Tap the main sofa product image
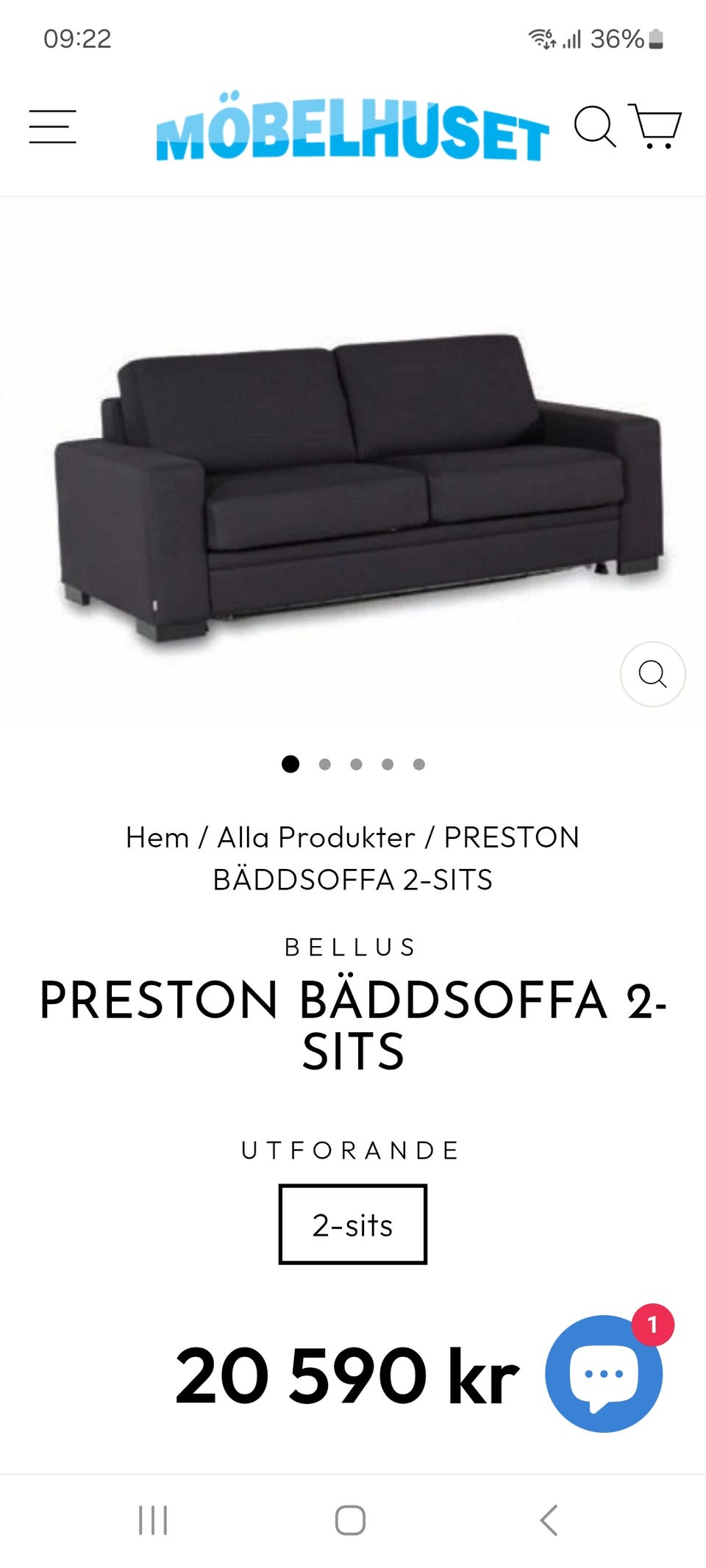The height and width of the screenshot is (1568, 706). pyautogui.click(x=353, y=485)
